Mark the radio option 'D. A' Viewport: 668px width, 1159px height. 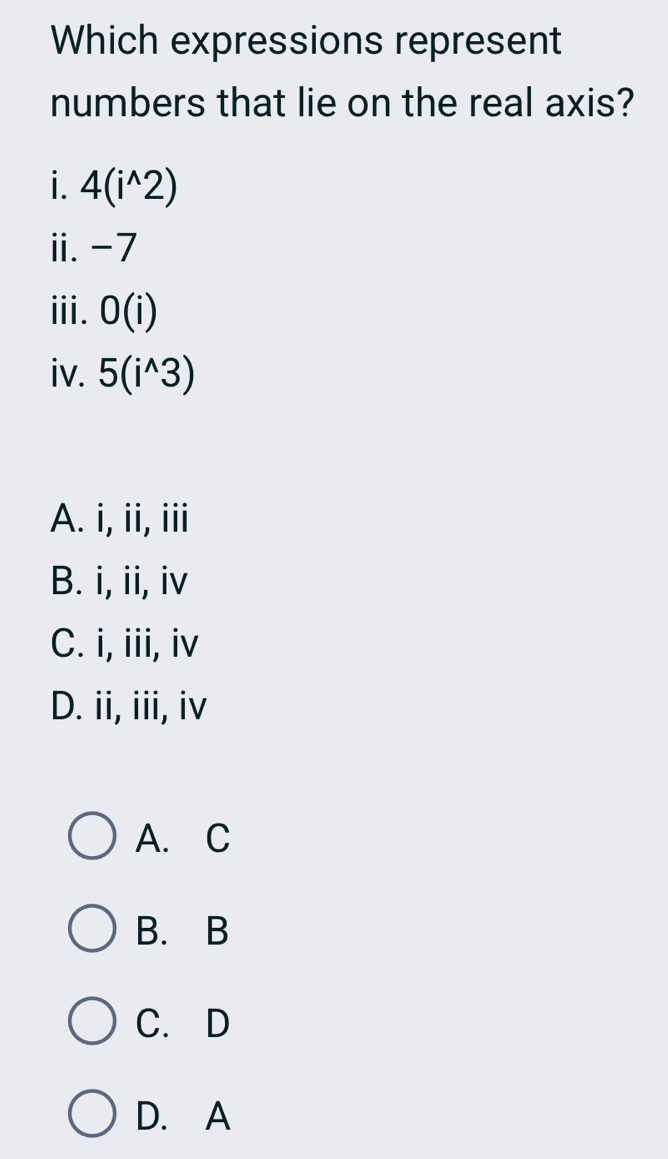coord(91,1115)
